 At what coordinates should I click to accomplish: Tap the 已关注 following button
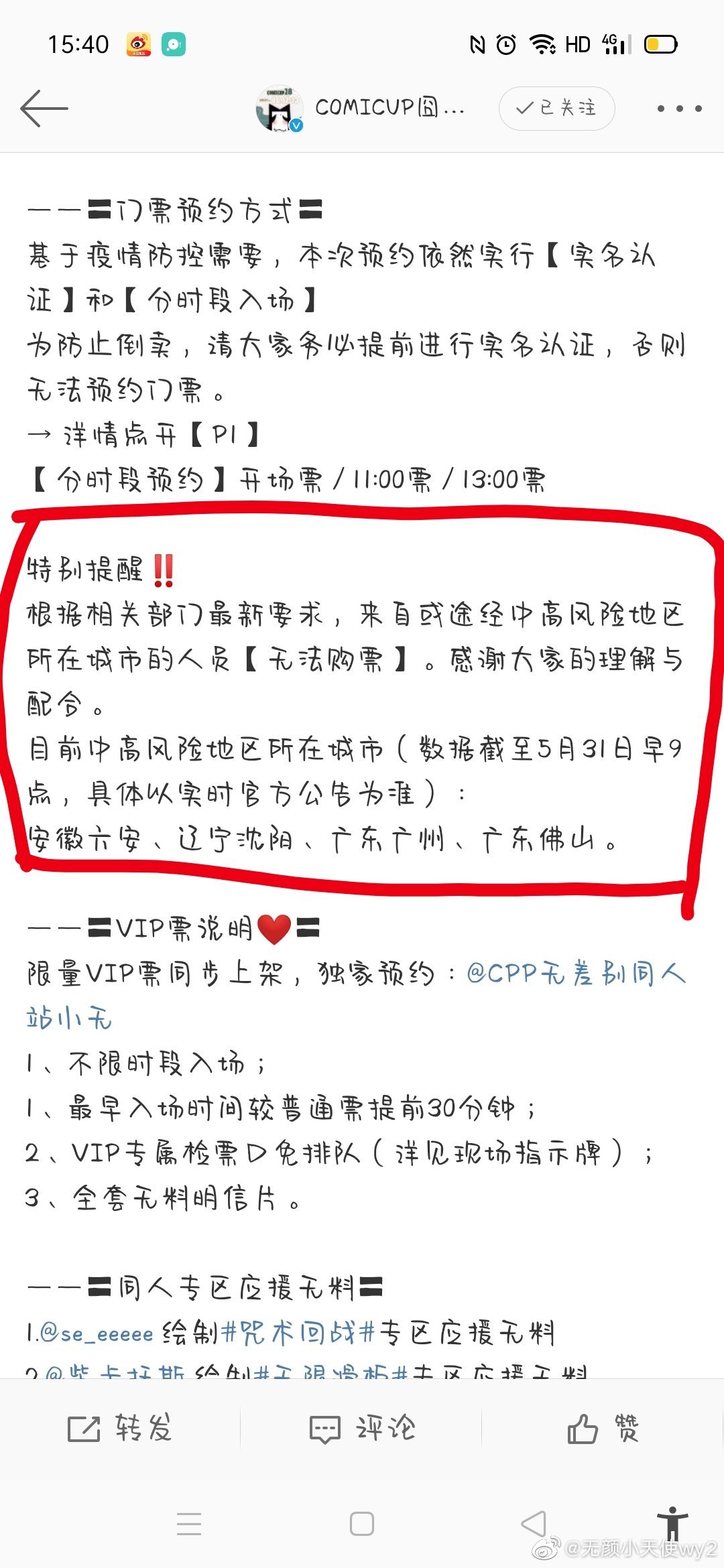(x=556, y=108)
